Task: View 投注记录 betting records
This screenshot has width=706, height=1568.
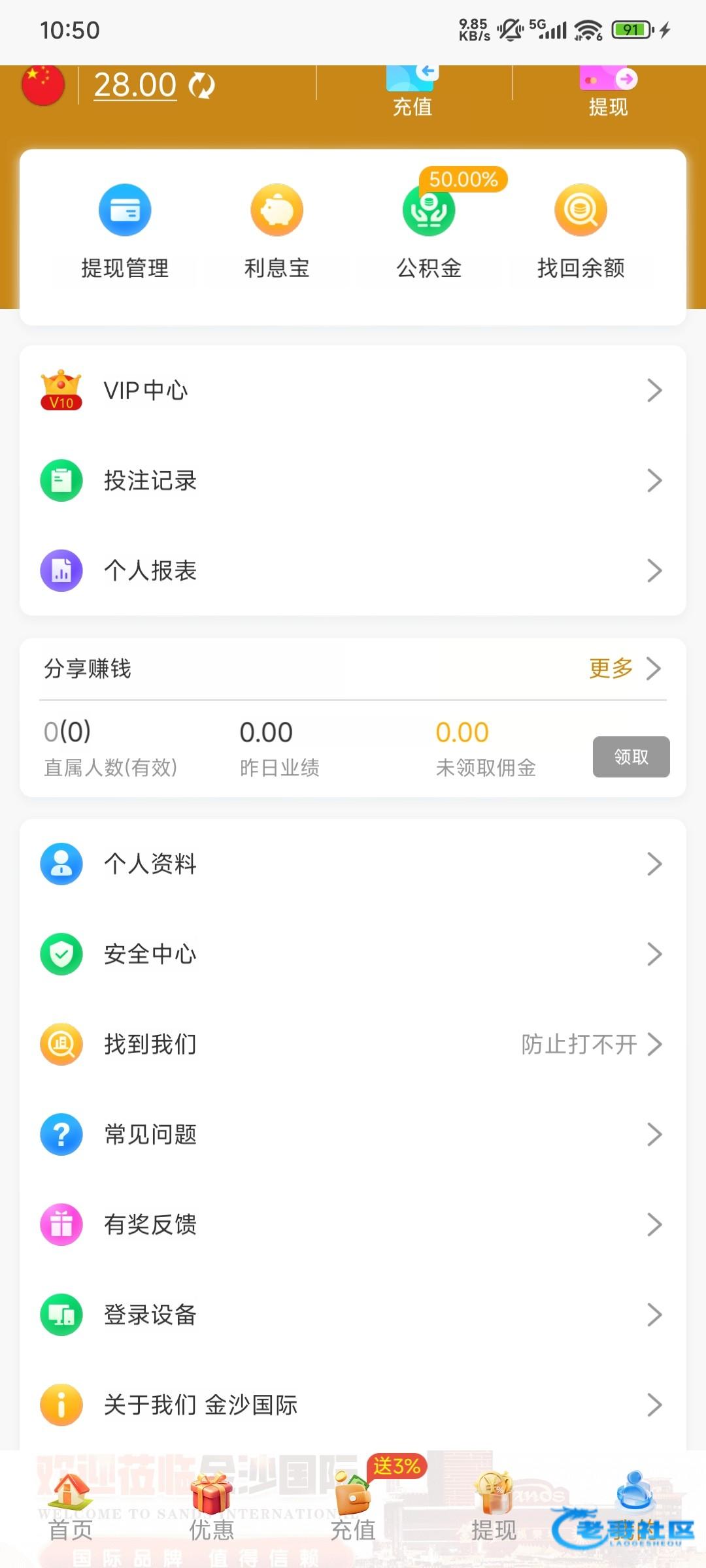Action: tap(353, 481)
